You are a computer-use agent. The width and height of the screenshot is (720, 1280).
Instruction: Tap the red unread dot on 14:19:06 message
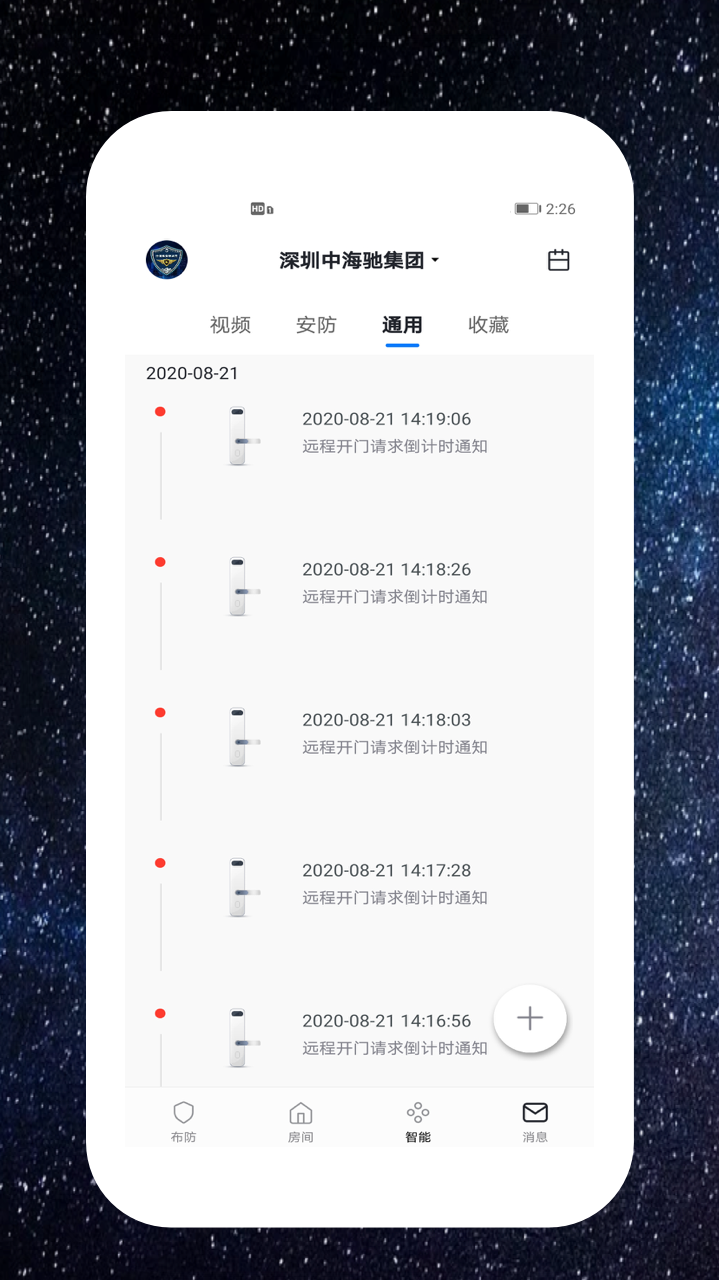(x=160, y=410)
